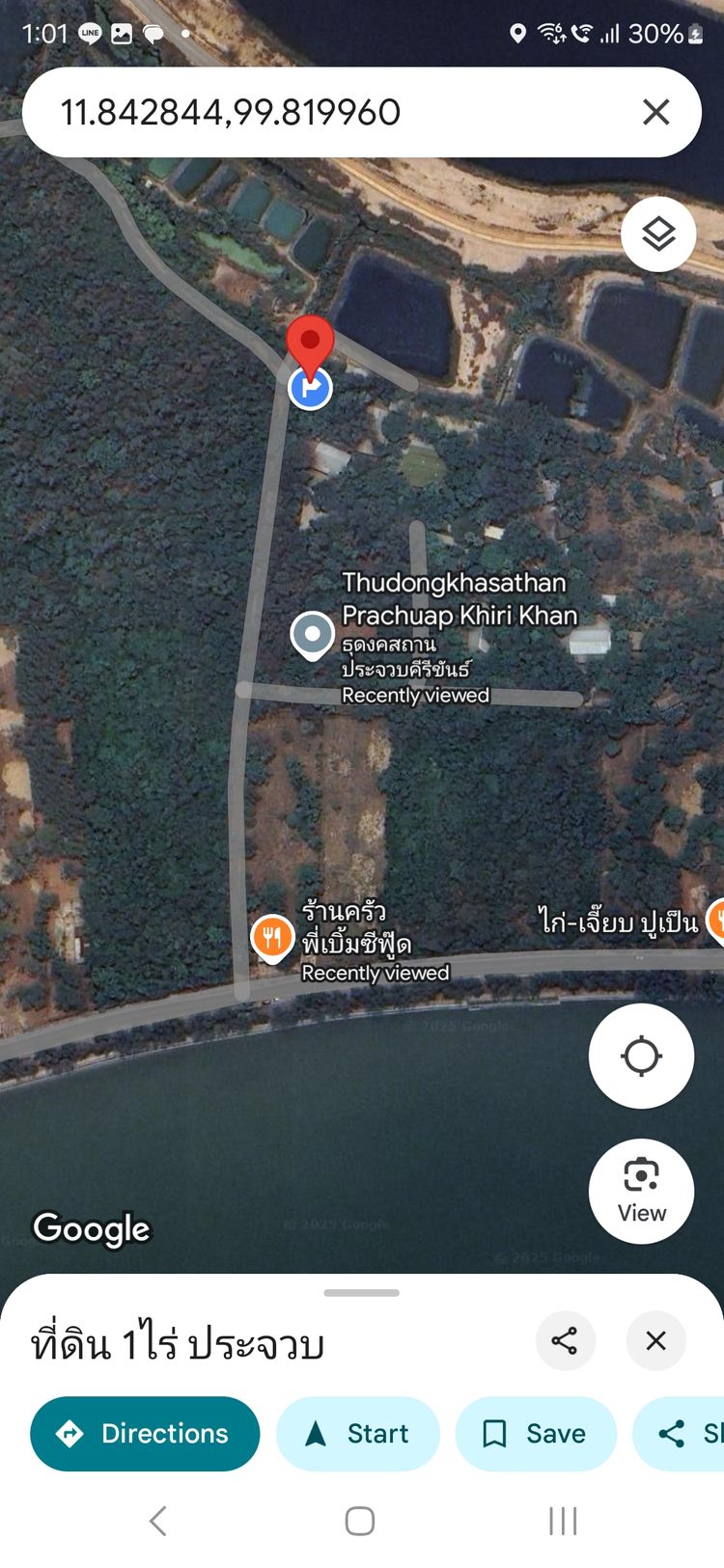Go to the phone's home screen
Image resolution: width=724 pixels, height=1568 pixels.
pyautogui.click(x=360, y=1521)
